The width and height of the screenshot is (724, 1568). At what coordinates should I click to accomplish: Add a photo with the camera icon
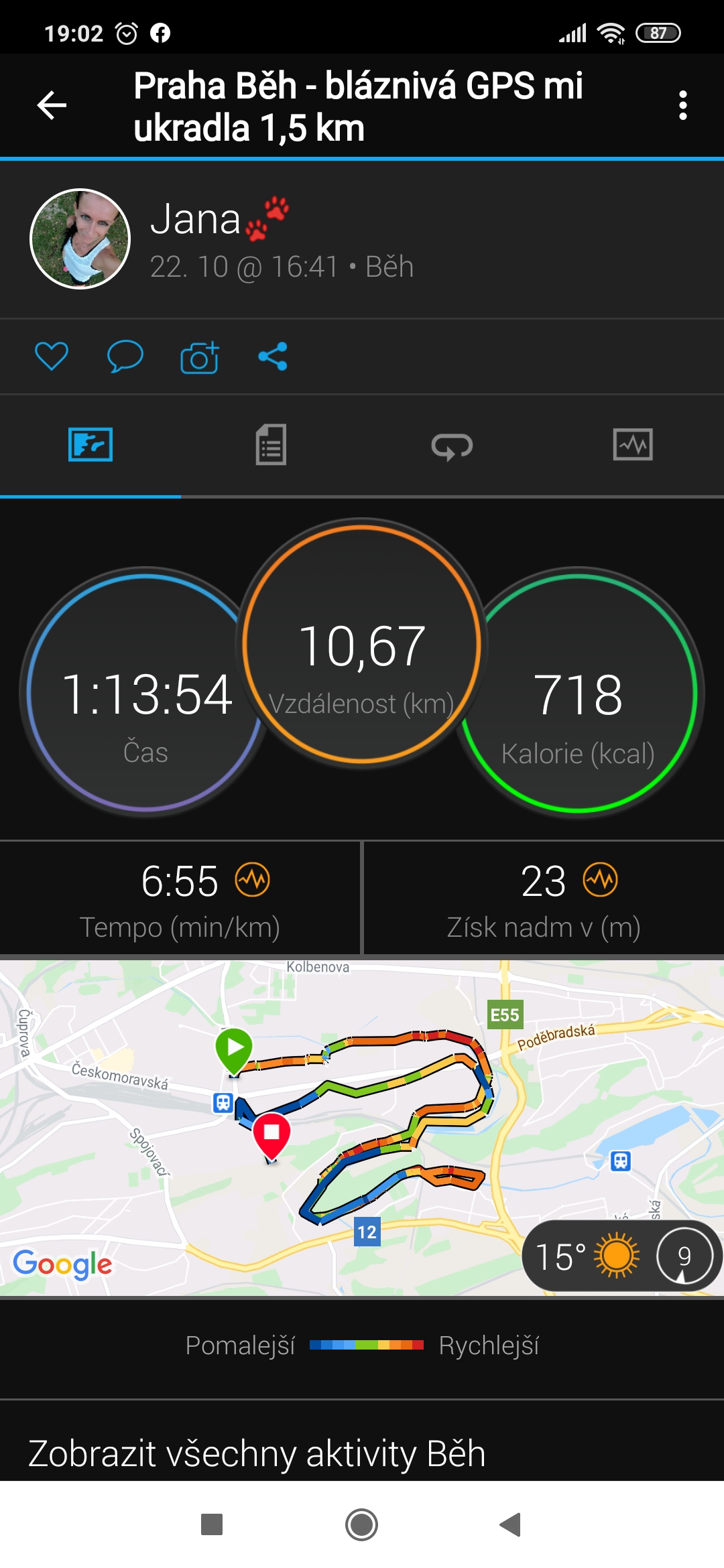[x=199, y=356]
